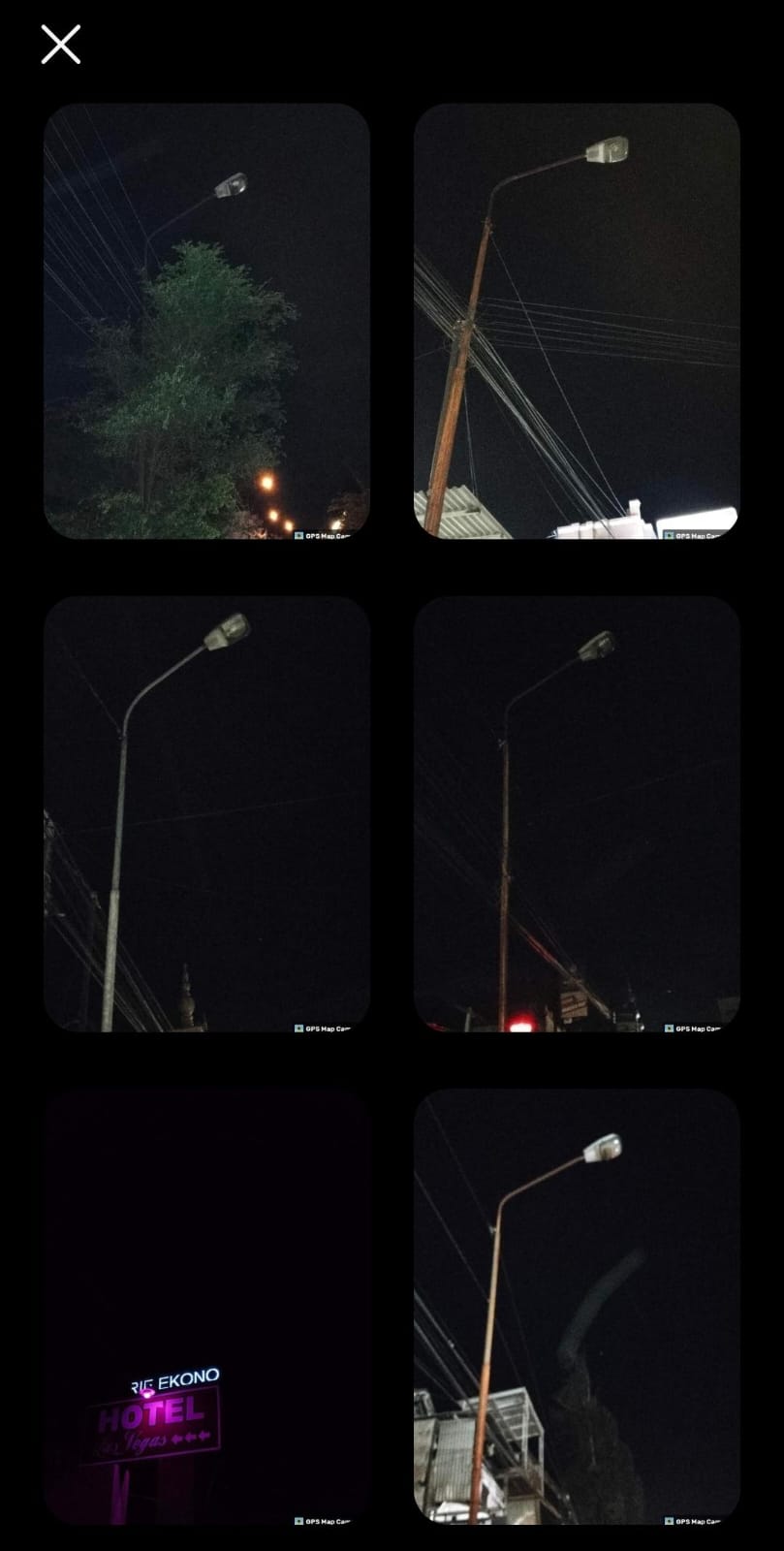Screen dimensions: 784x1551
Task: Open the Hotel Vegas neon sign photo
Action: [x=206, y=1307]
